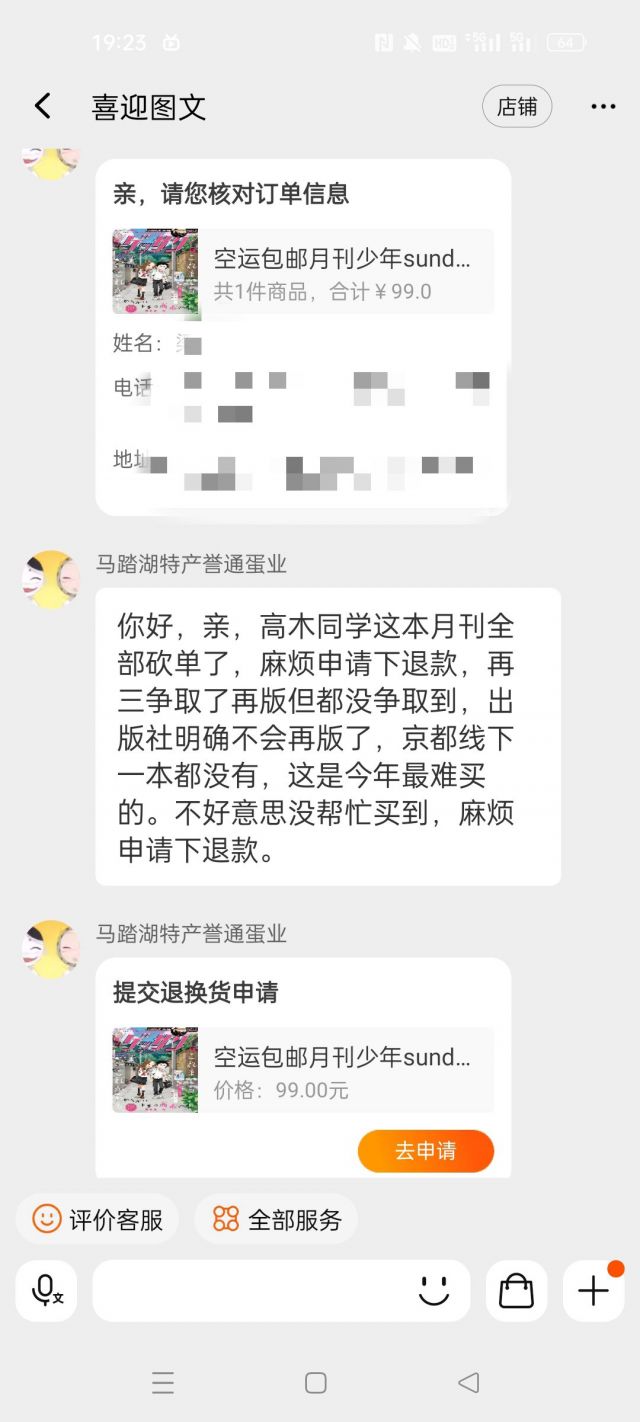
Task: Open the emoji picker
Action: point(434,1290)
